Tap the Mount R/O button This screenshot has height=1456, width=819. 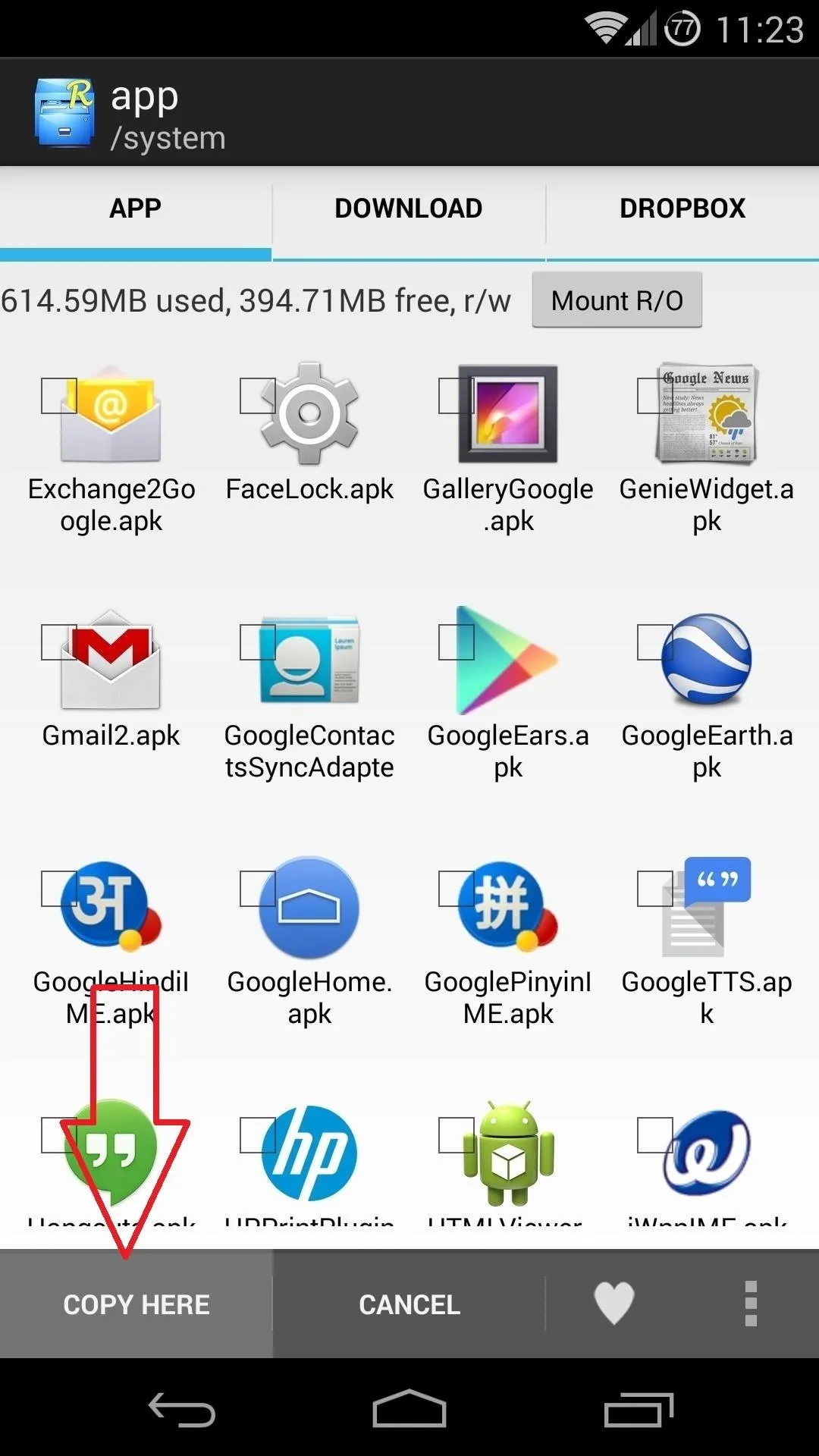coord(617,300)
